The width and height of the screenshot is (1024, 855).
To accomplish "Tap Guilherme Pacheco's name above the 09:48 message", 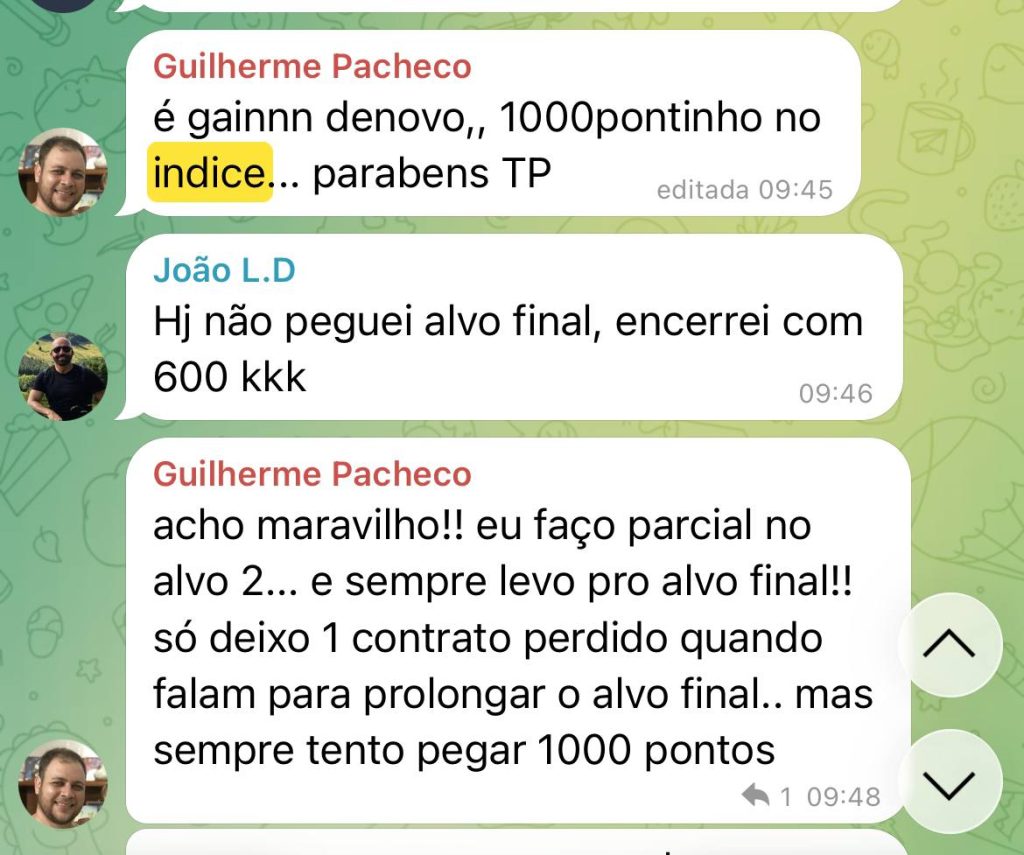I will click(x=311, y=475).
